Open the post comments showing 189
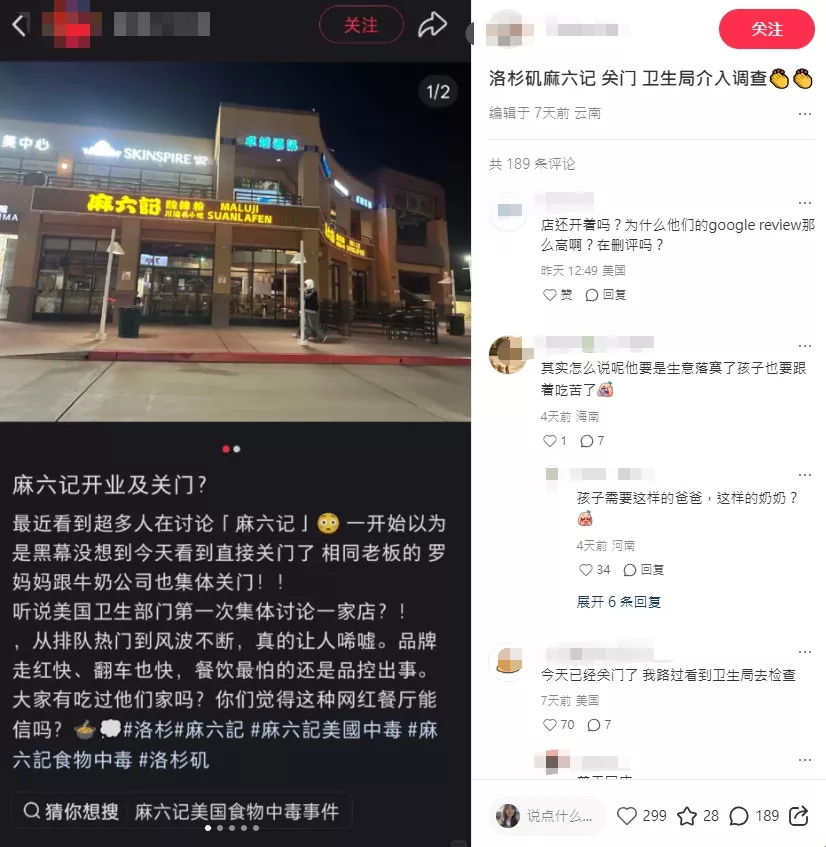The image size is (826, 847). 753,816
